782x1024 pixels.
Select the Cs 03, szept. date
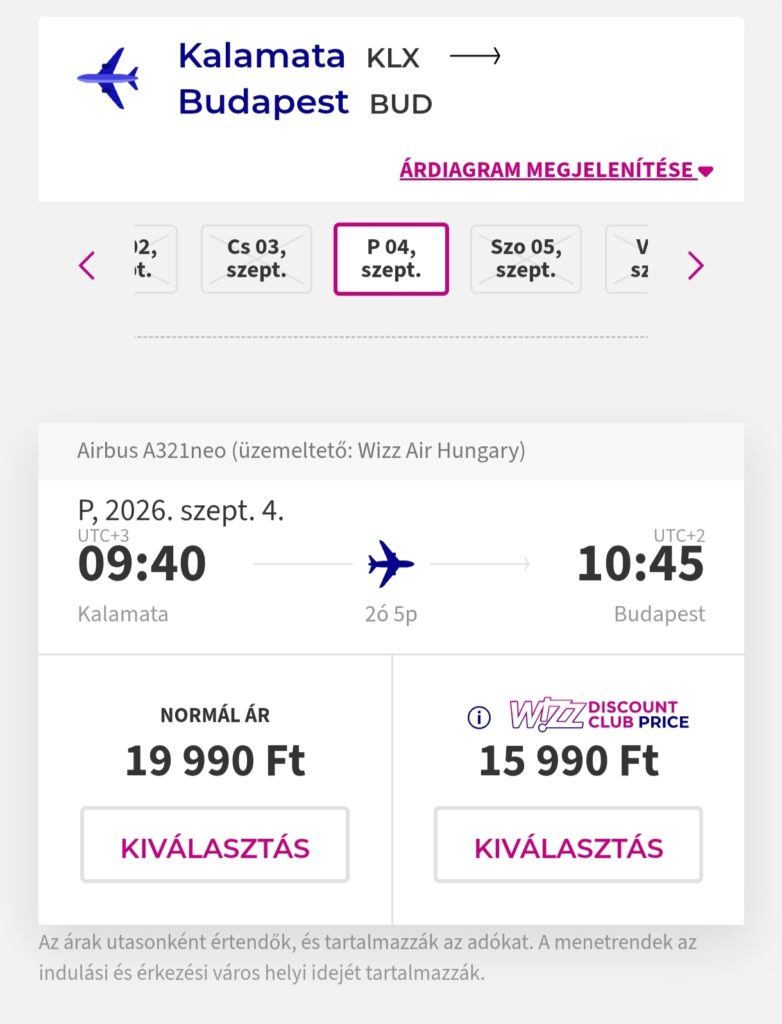click(x=256, y=259)
